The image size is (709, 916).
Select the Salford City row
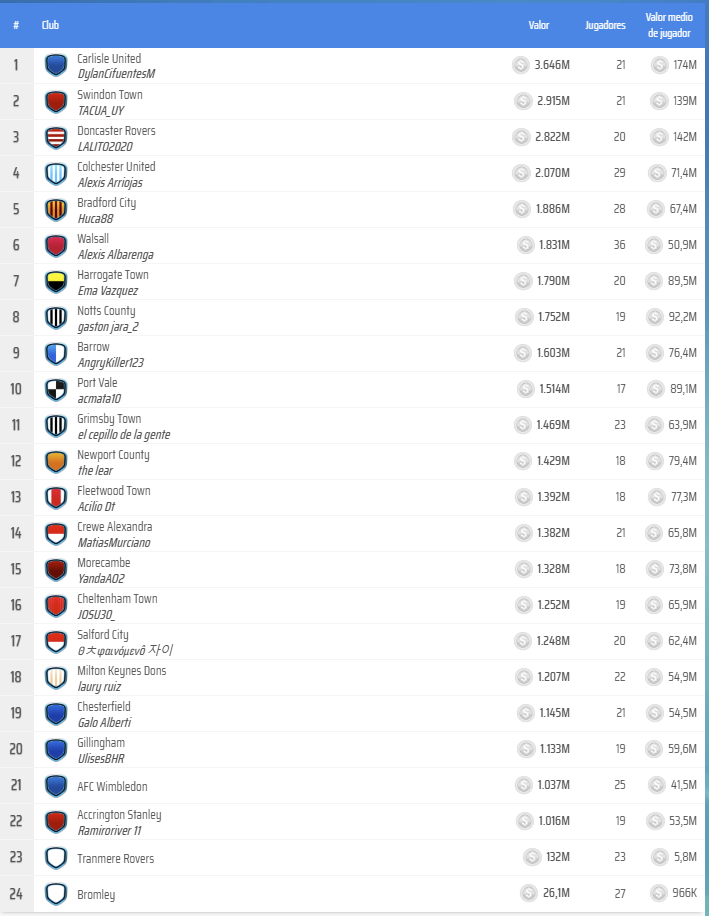pos(103,635)
